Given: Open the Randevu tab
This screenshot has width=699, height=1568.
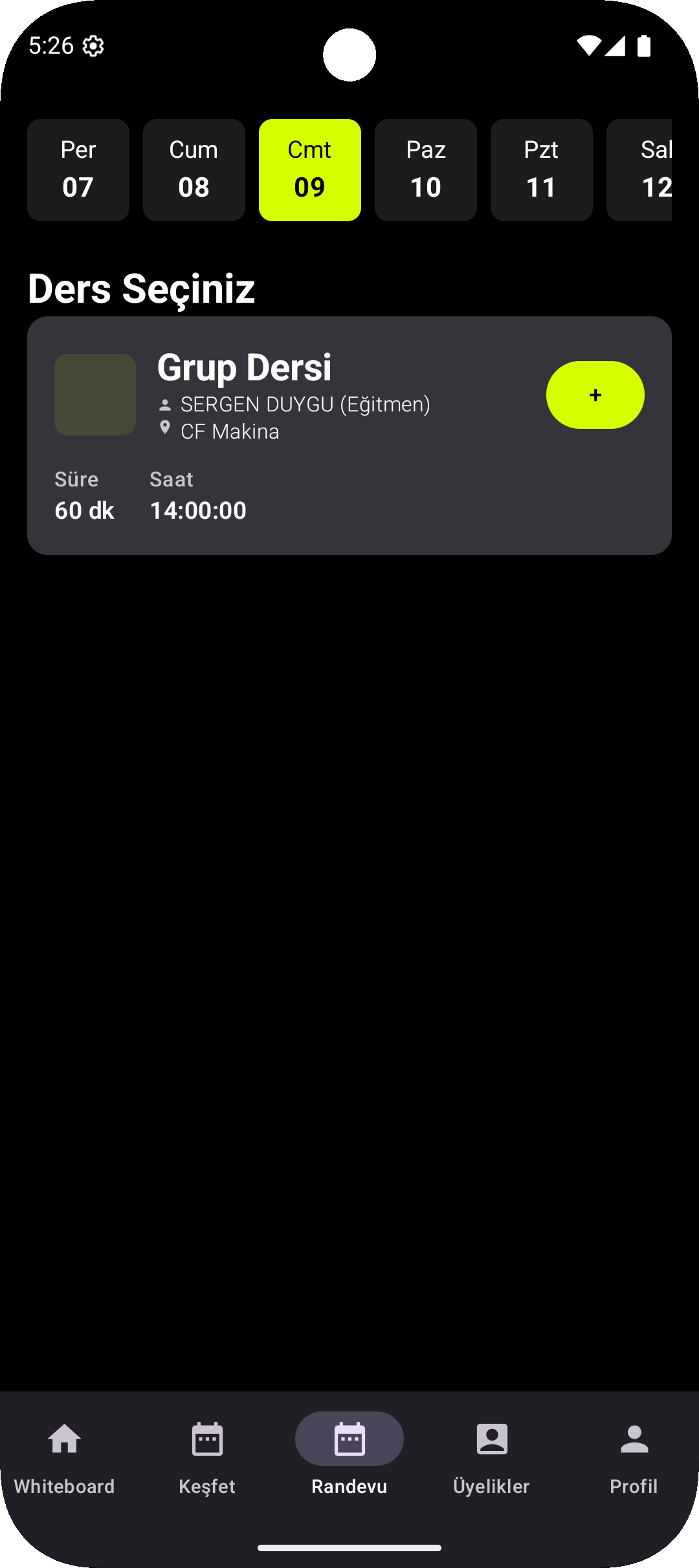Looking at the screenshot, I should (x=349, y=1457).
